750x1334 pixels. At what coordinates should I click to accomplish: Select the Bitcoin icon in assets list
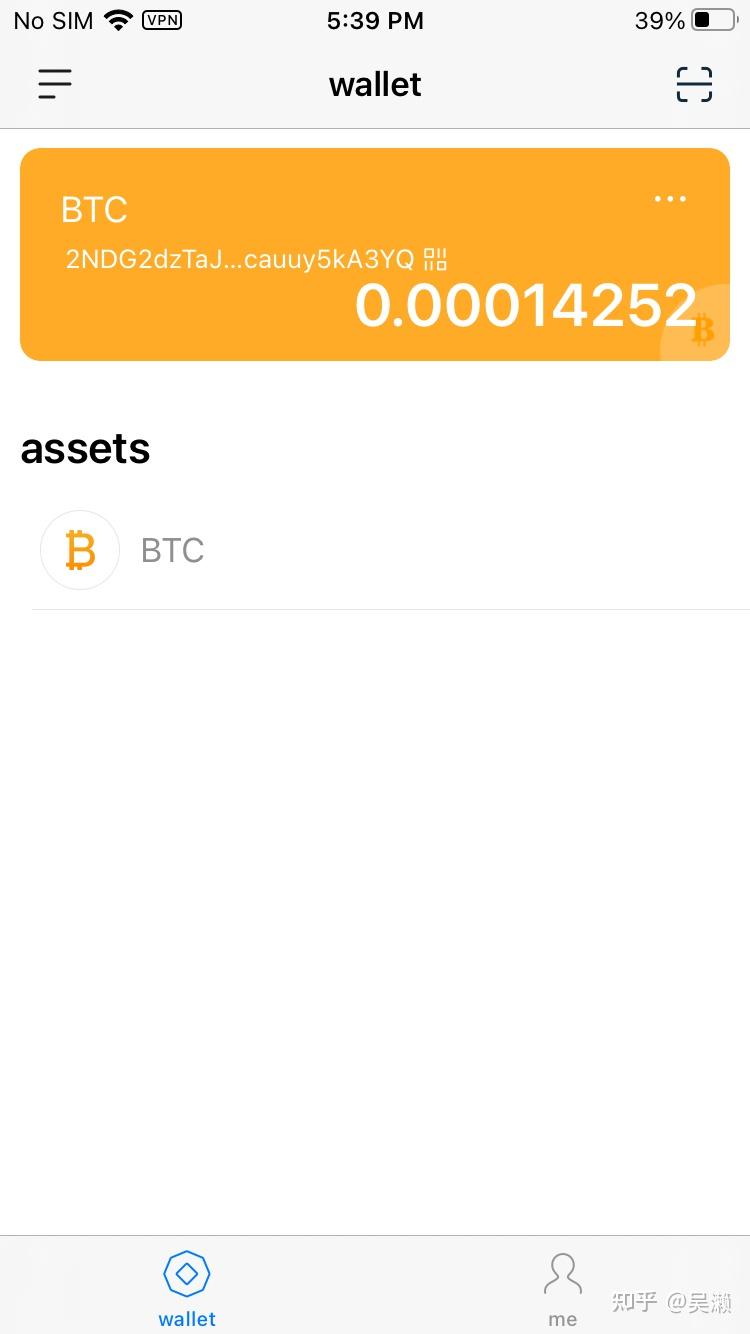click(80, 550)
